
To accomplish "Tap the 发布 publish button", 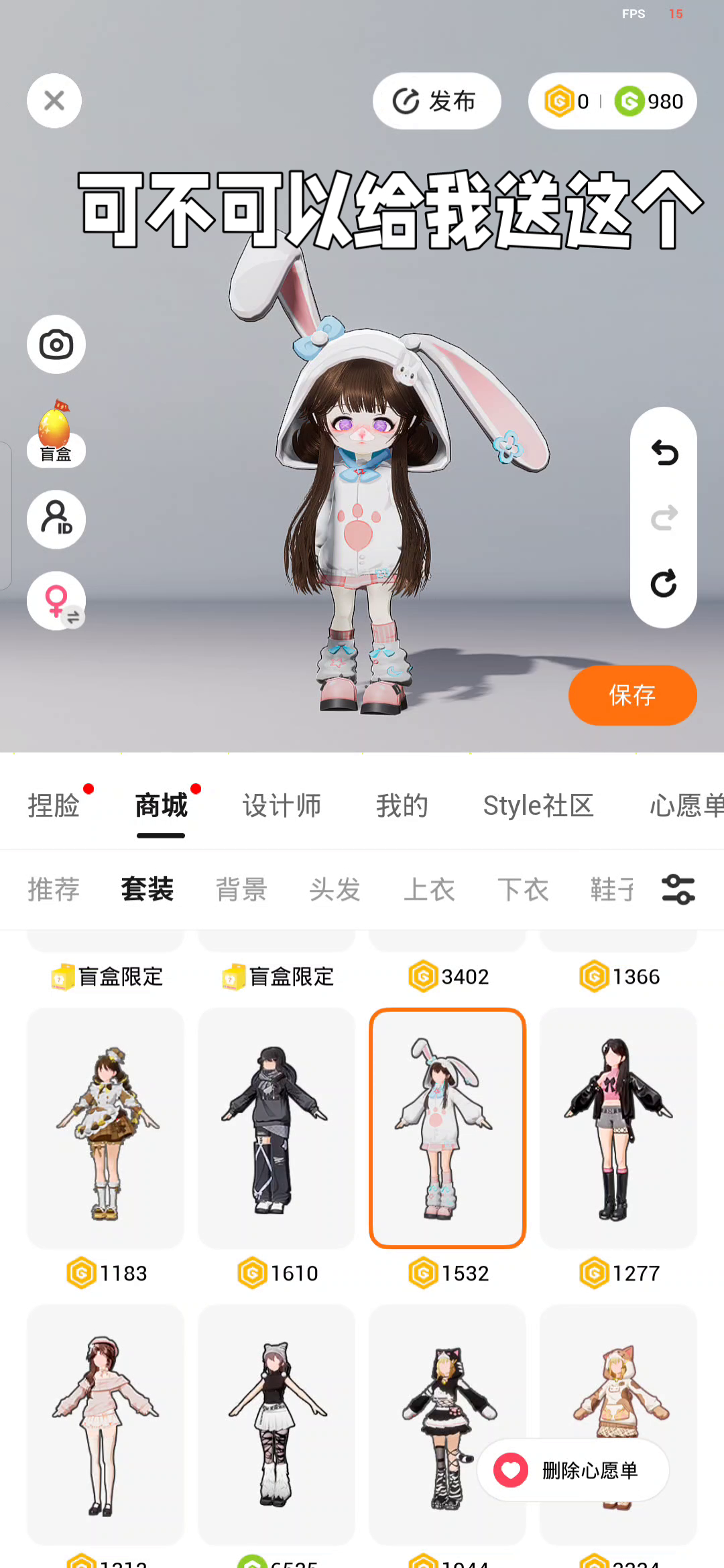I will pyautogui.click(x=436, y=101).
